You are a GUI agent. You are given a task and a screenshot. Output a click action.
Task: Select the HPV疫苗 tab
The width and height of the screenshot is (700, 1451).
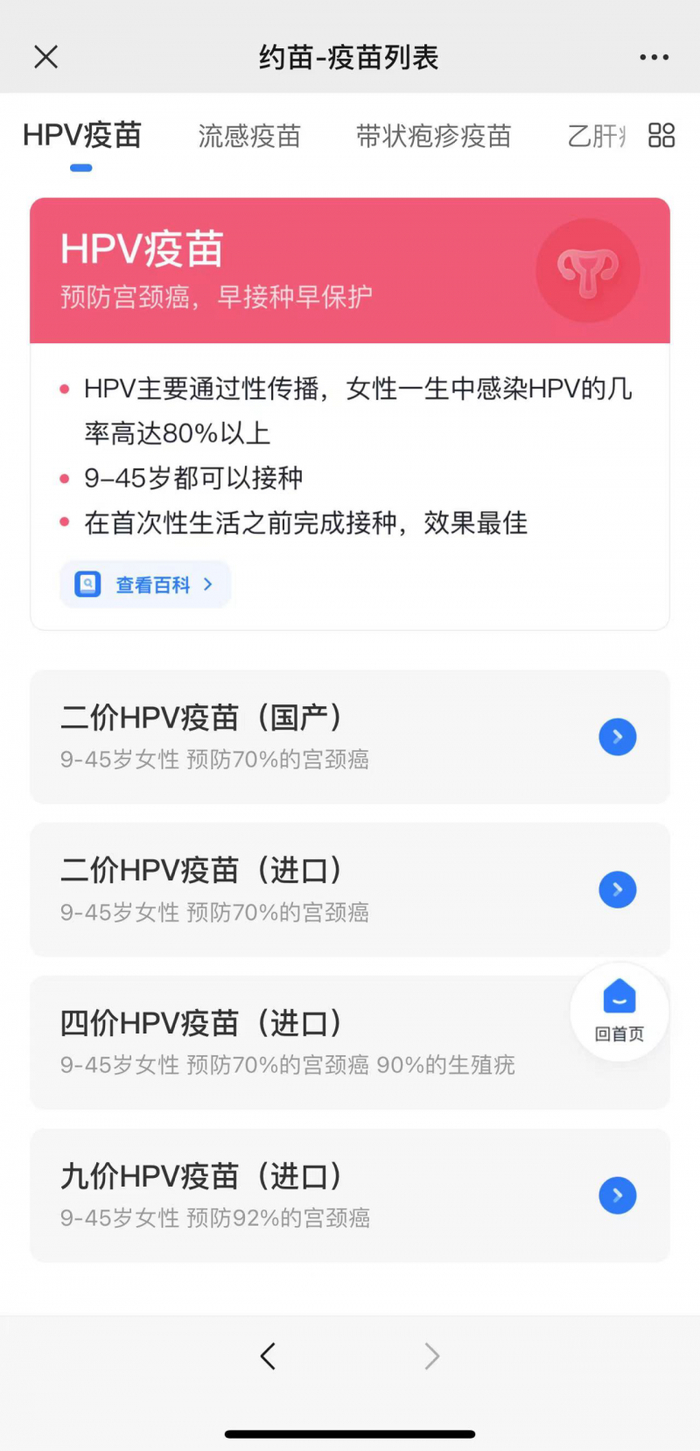coord(82,135)
